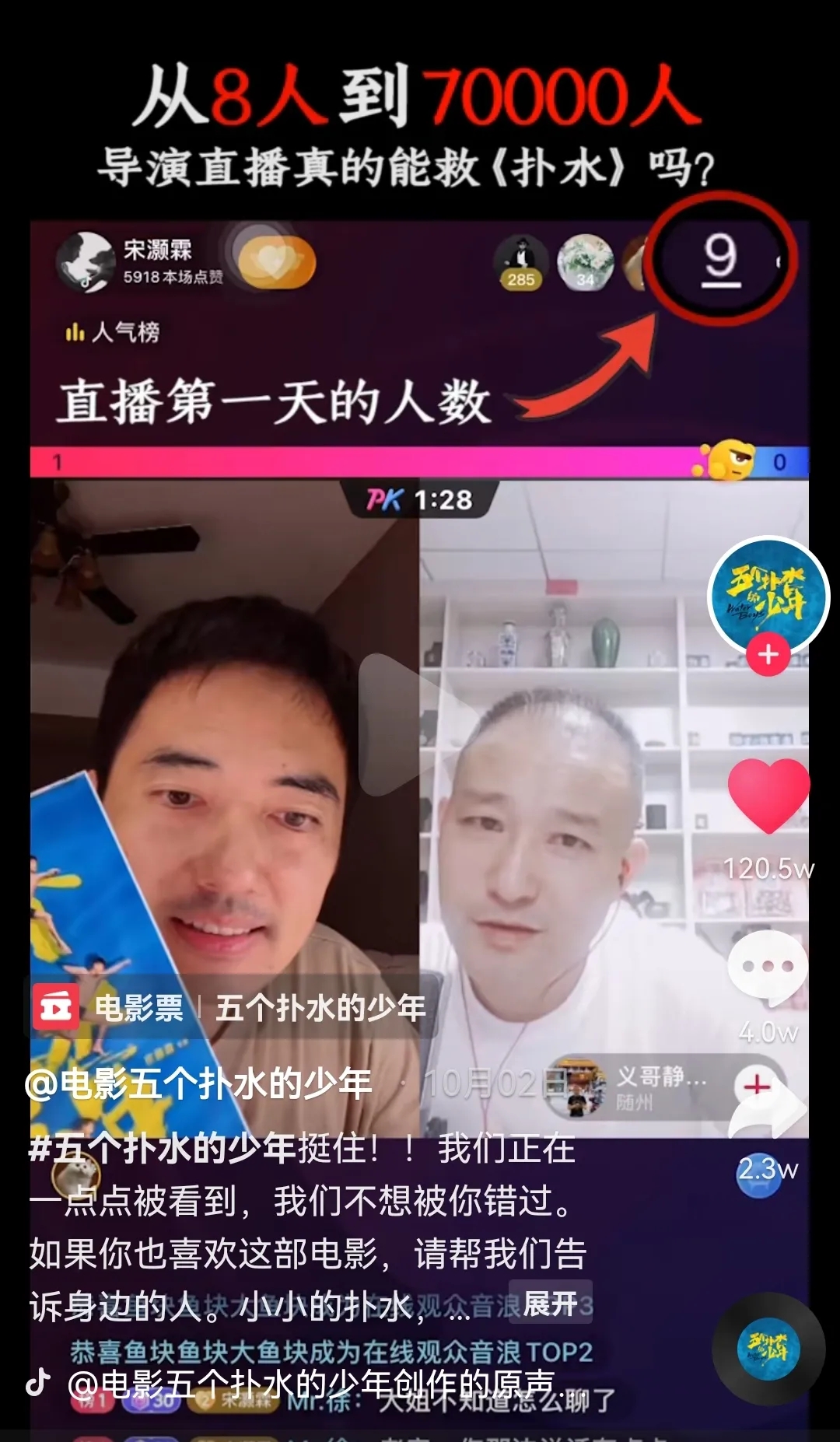The width and height of the screenshot is (840, 1442).
Task: Open hashtag #五个扑水的少年
Action: 162,1148
